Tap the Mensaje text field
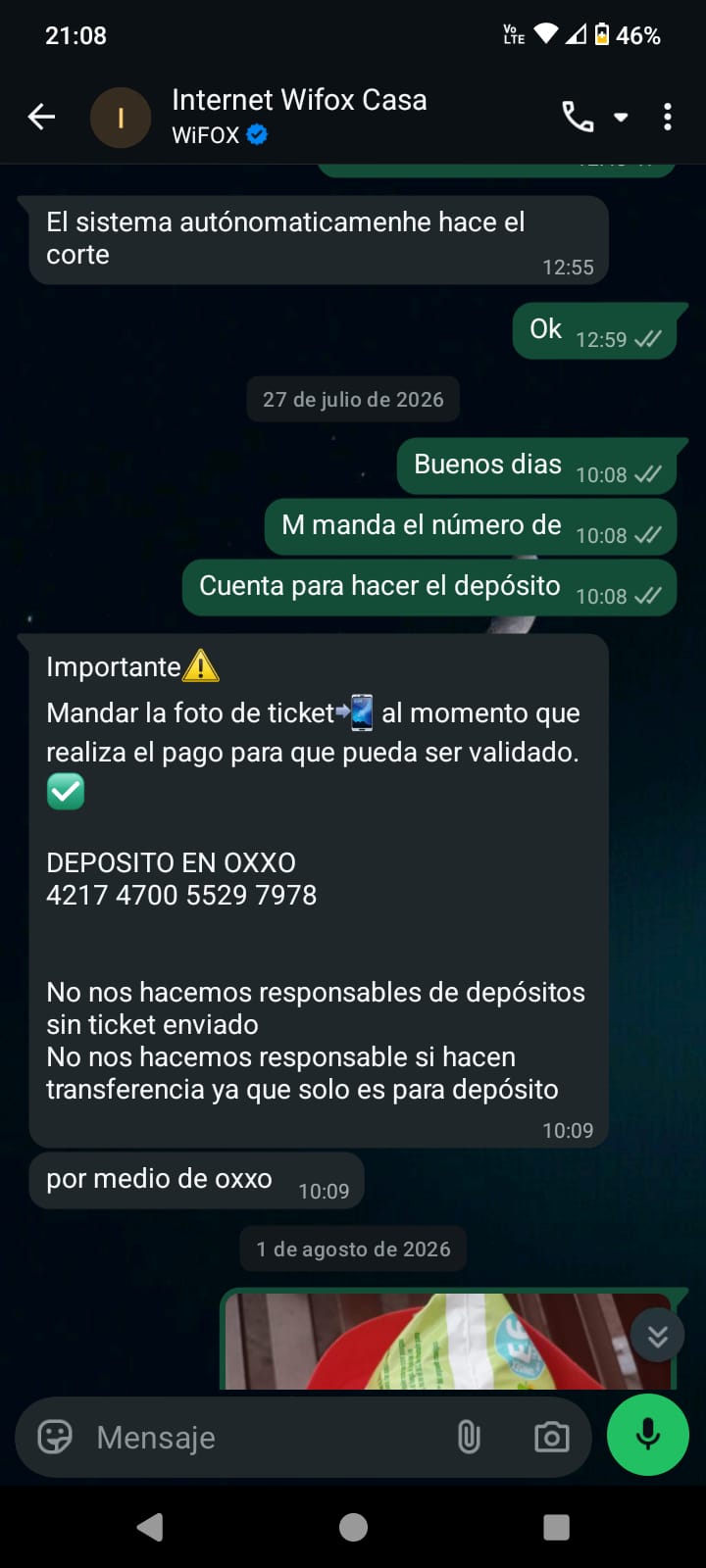Viewport: 706px width, 1568px height. point(265,1438)
